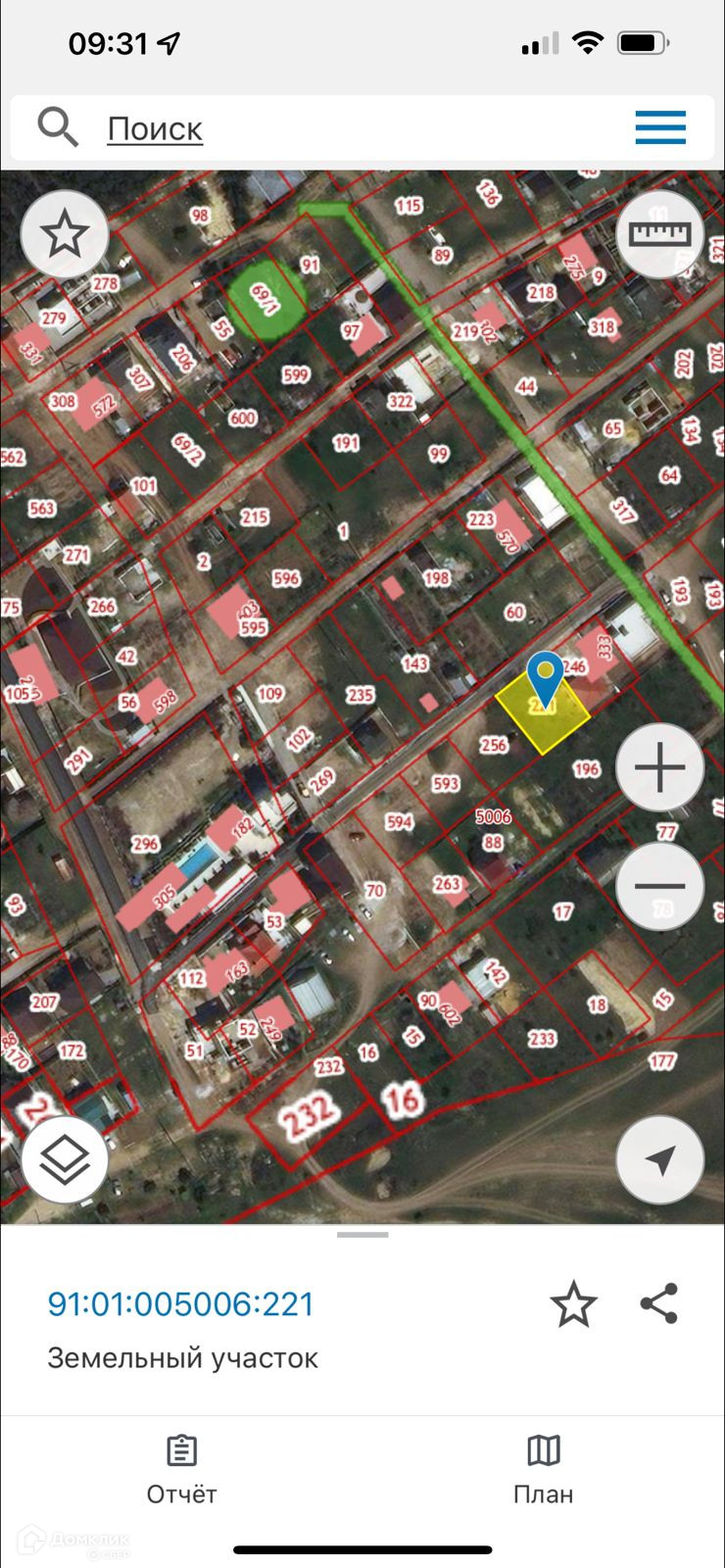Open the Отчёт report
The width and height of the screenshot is (725, 1568).
click(x=181, y=1469)
